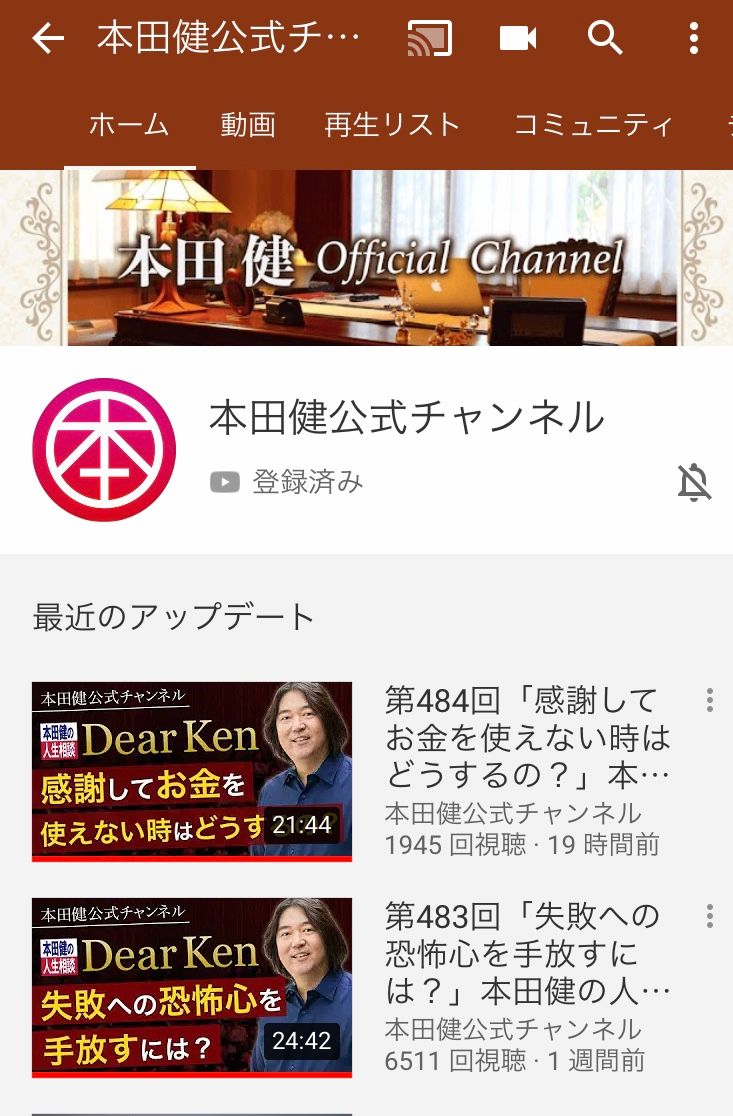This screenshot has height=1116, width=733.
Task: Switch to the ホーム tab
Action: pos(129,125)
